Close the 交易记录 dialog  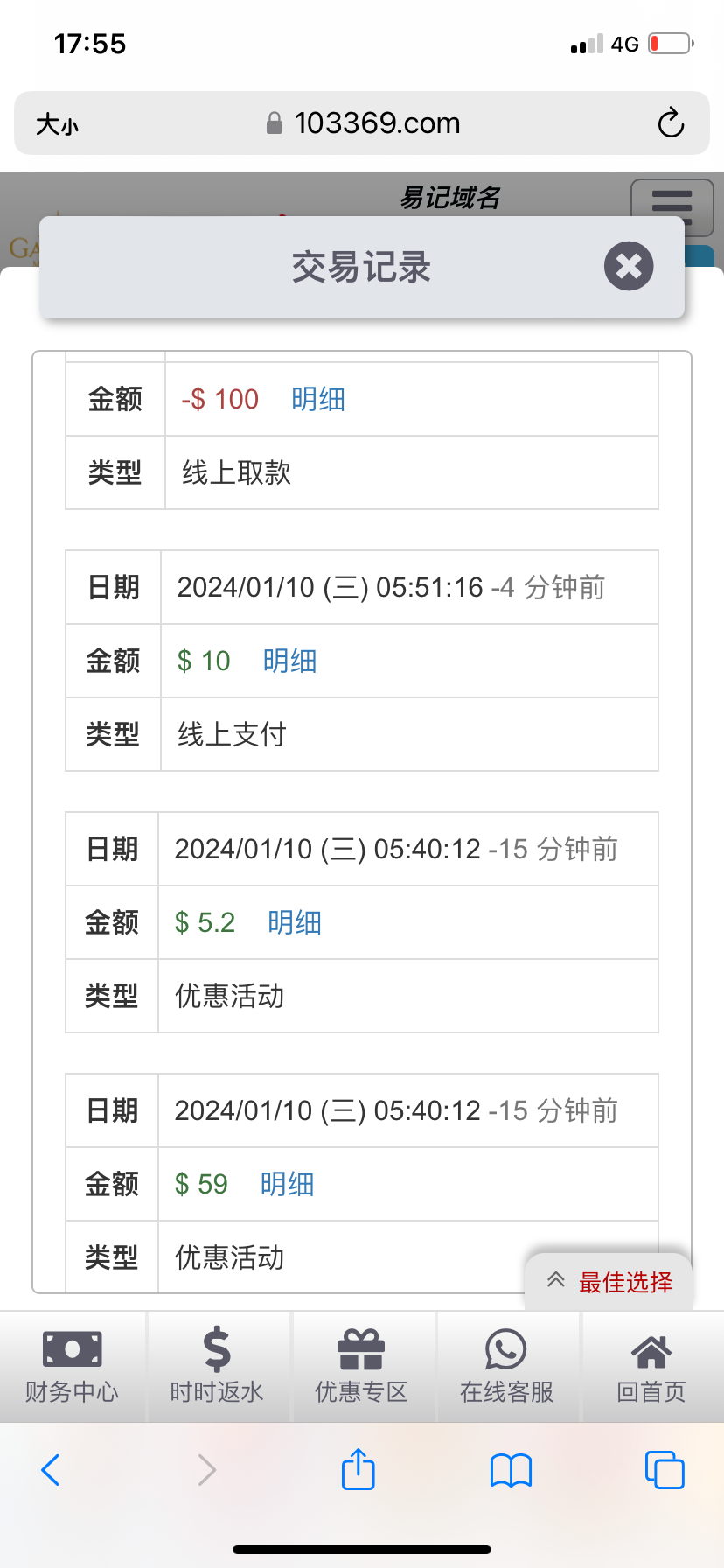pyautogui.click(x=629, y=266)
